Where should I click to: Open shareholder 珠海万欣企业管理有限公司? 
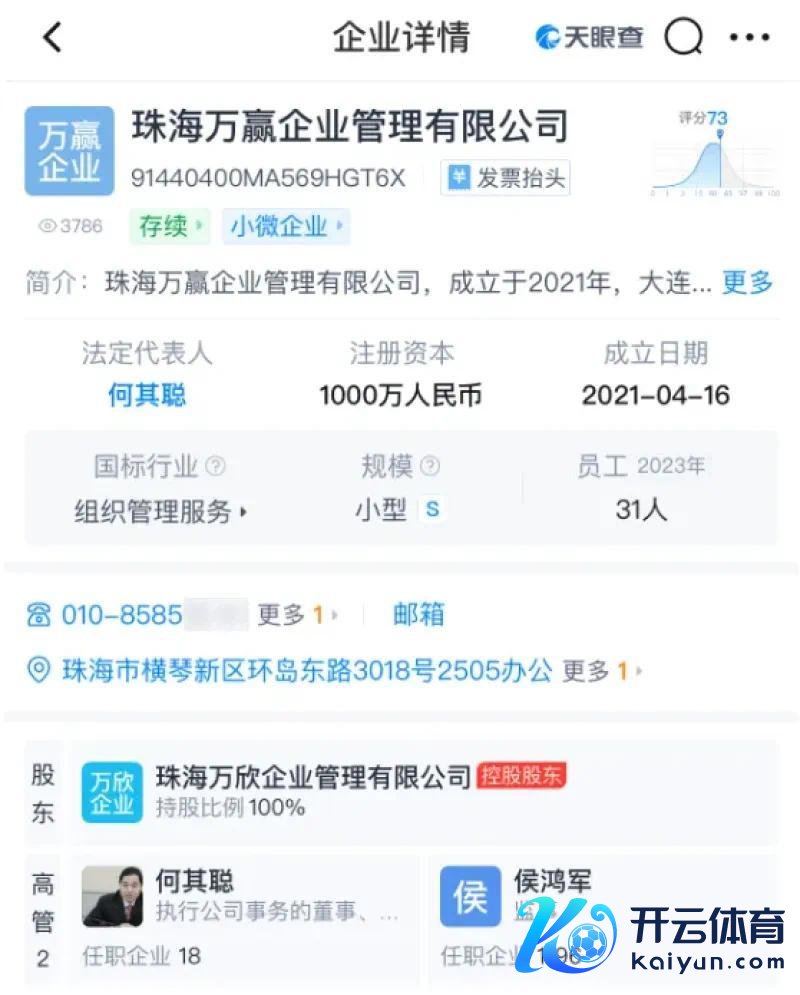point(313,776)
